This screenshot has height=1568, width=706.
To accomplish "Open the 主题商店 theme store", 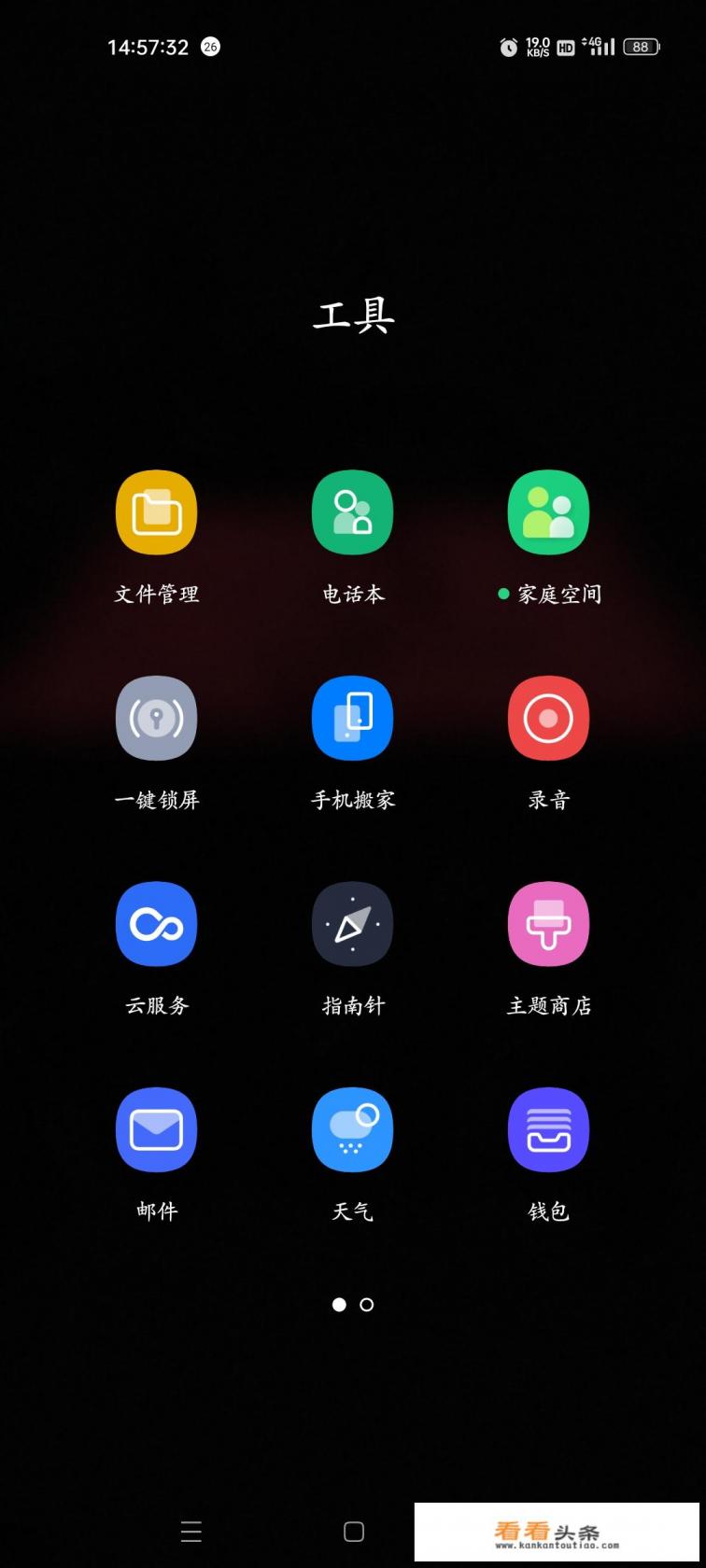I will coord(548,923).
